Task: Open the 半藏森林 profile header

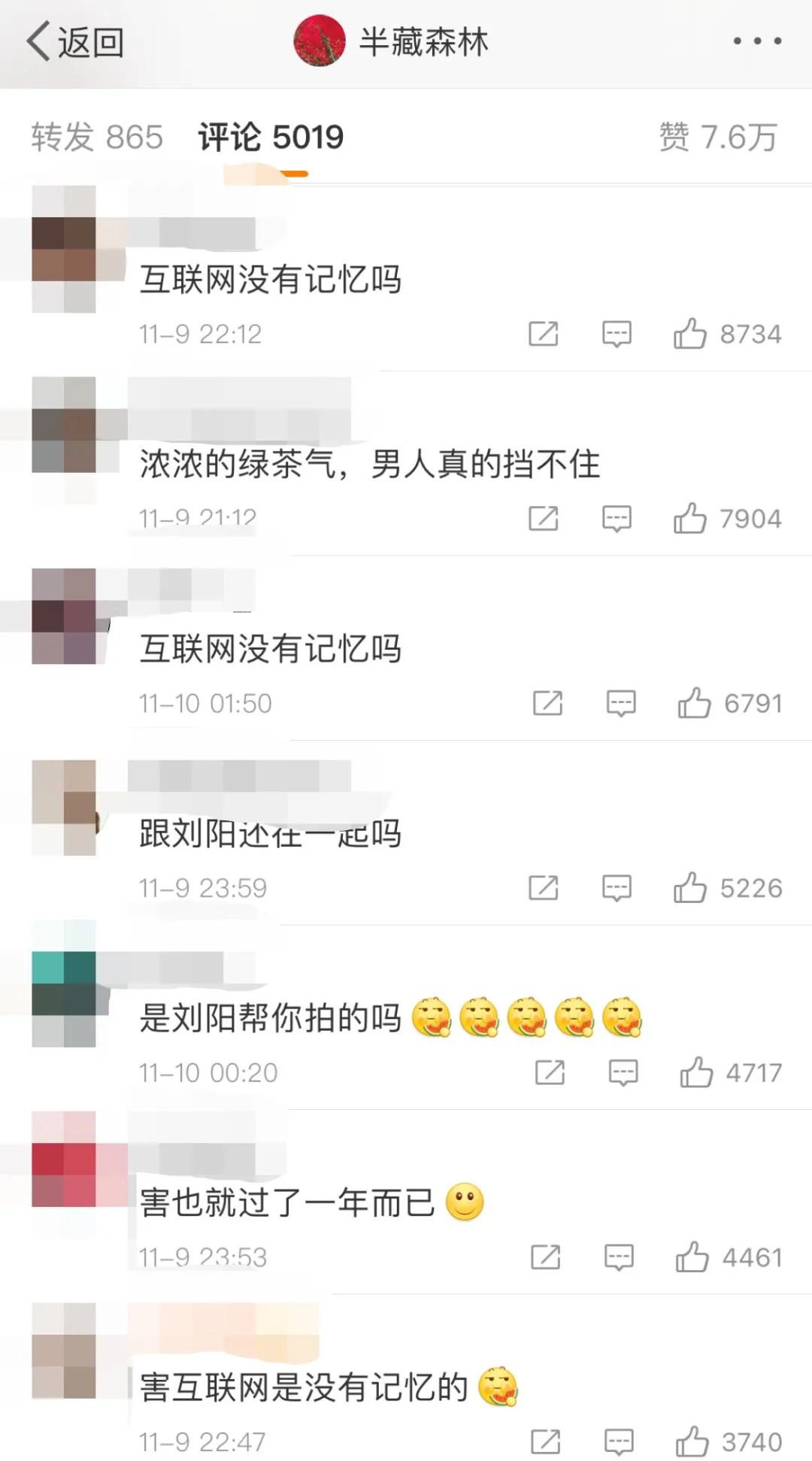Action: pos(391,42)
